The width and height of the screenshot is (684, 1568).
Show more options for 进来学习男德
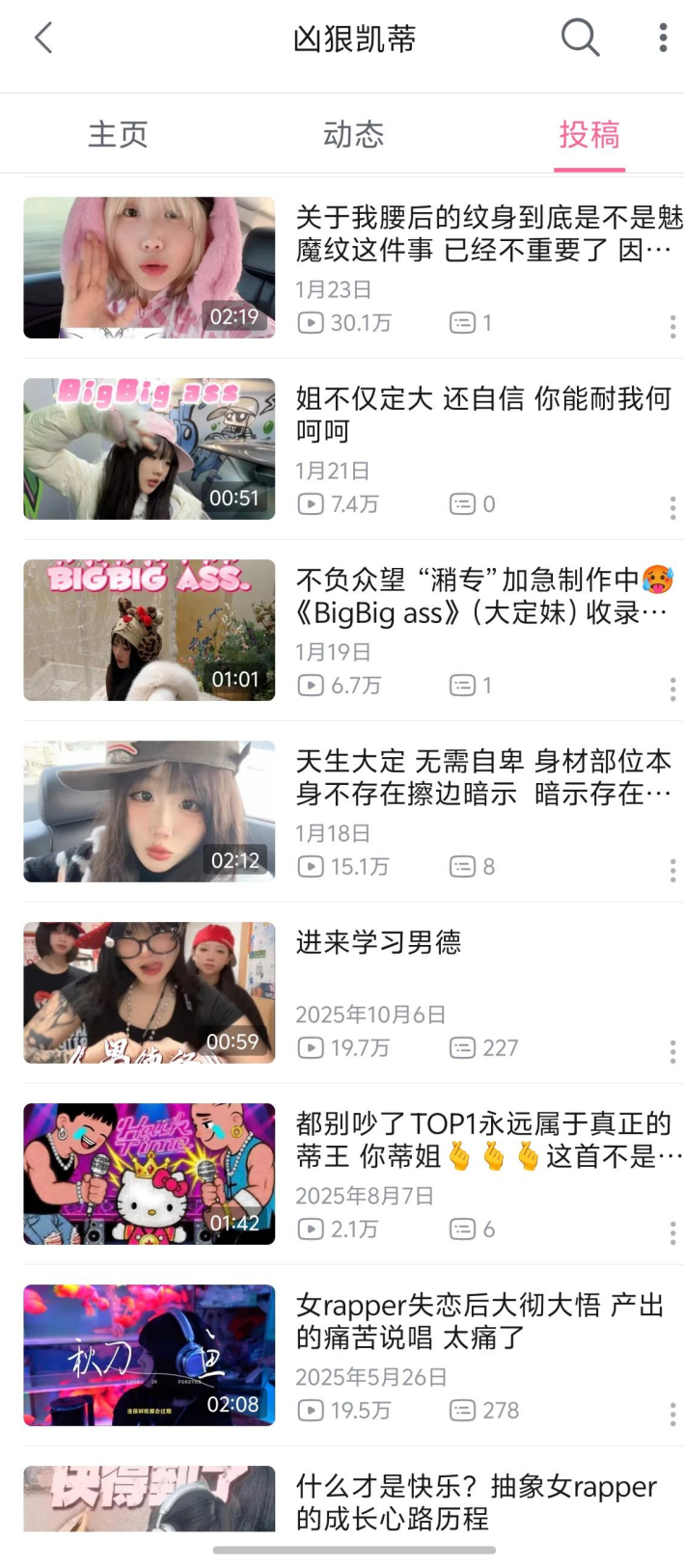[672, 1052]
